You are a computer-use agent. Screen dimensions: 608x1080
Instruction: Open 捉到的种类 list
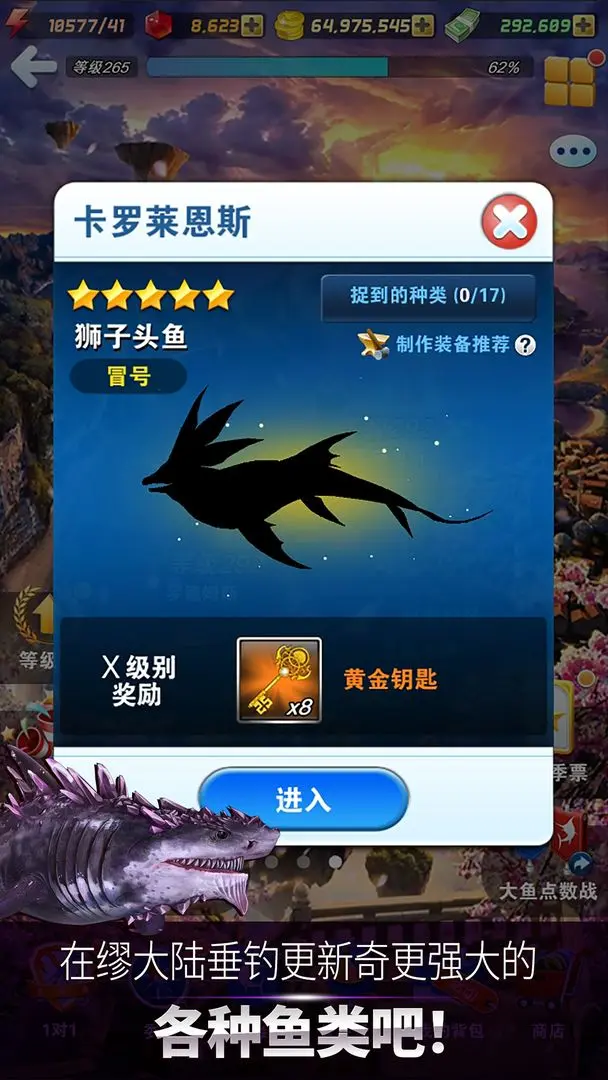point(427,297)
